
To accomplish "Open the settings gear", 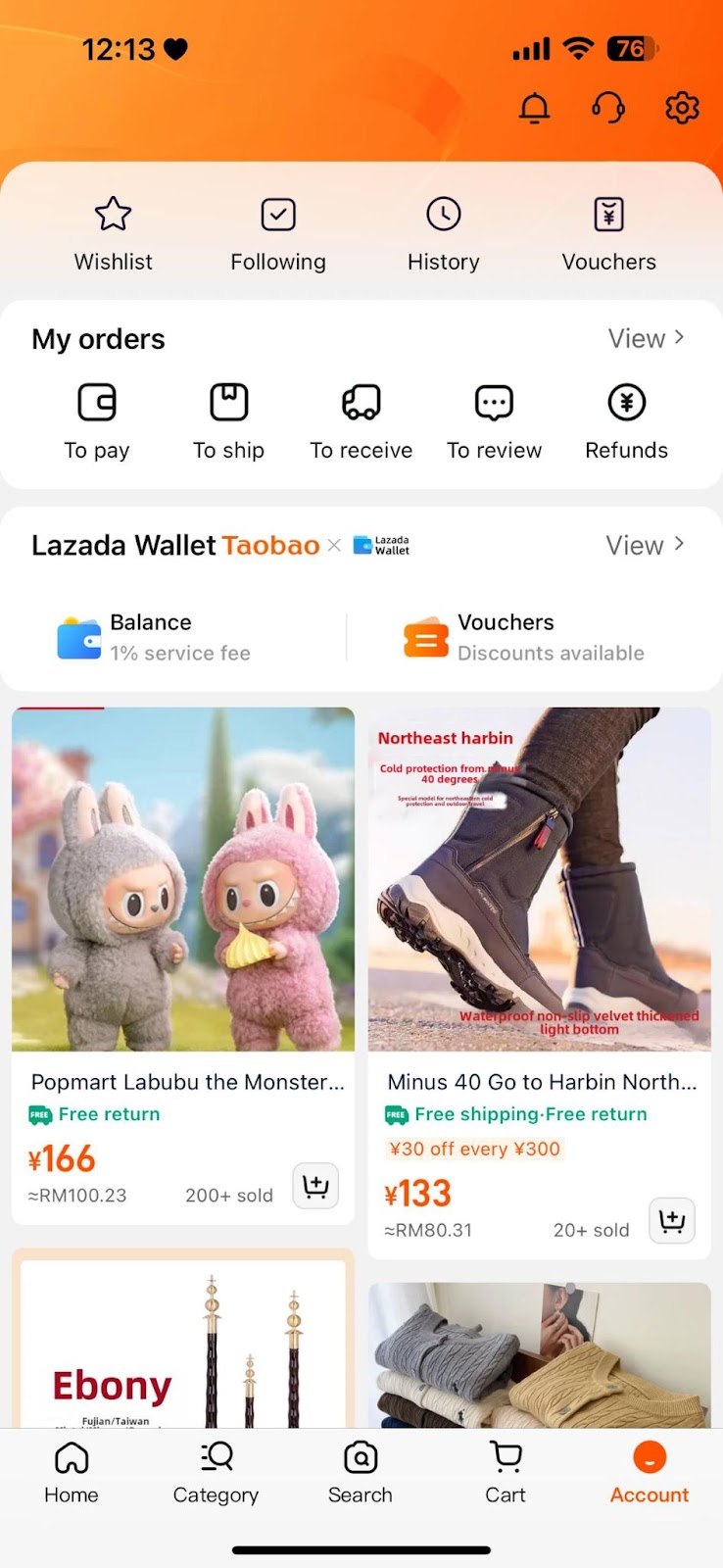I will click(682, 108).
